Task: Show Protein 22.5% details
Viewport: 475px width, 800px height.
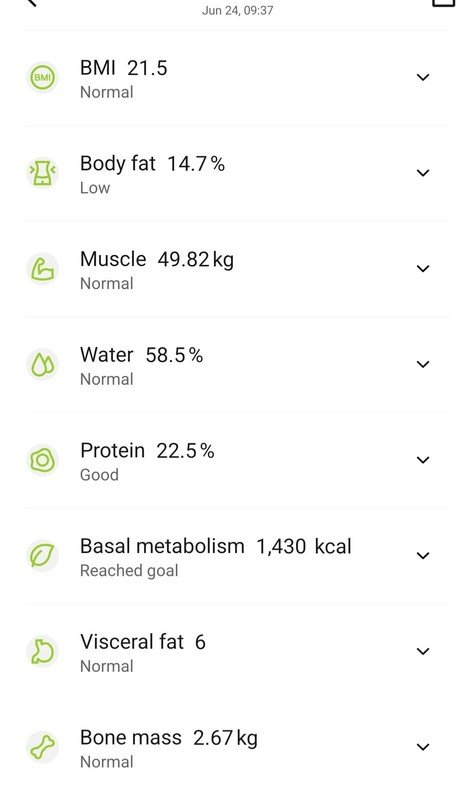Action: [x=237, y=460]
